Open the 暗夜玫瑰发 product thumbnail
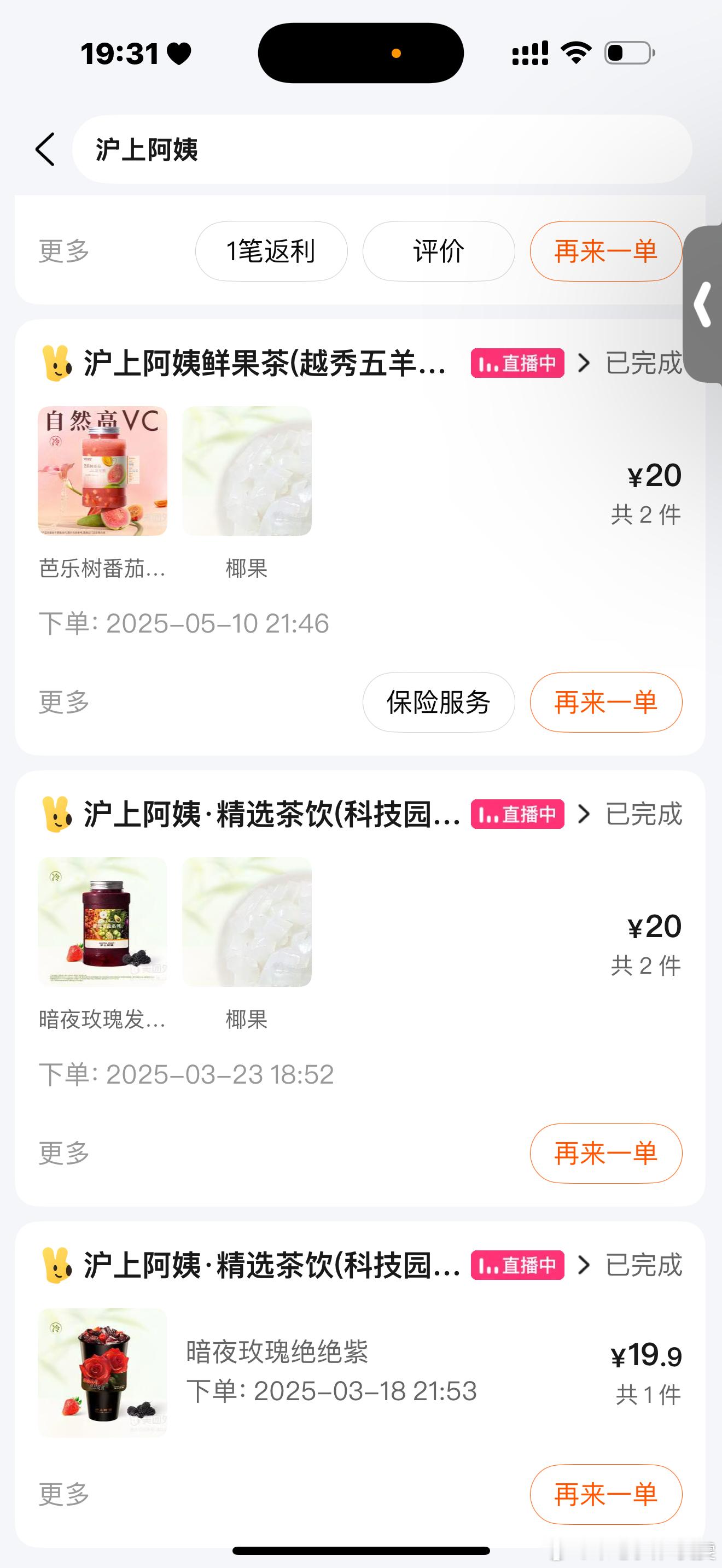 tap(102, 922)
